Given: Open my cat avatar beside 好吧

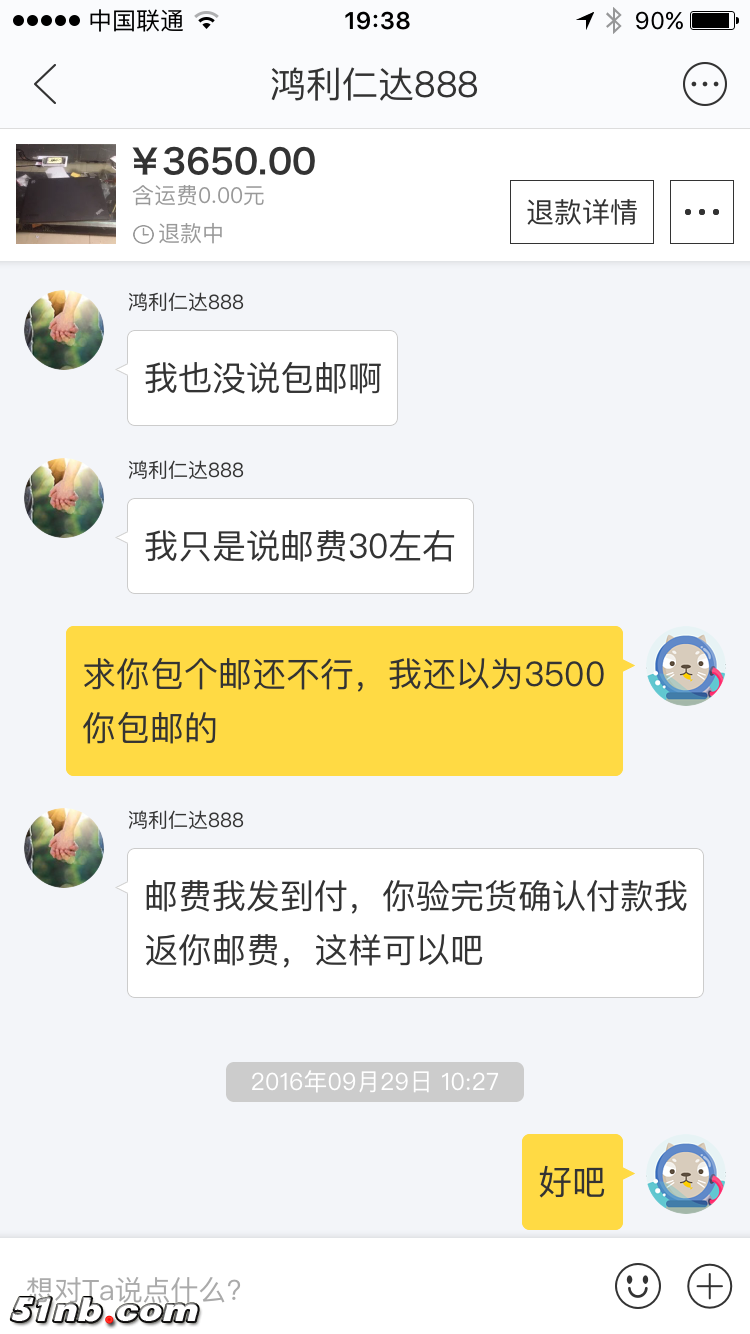Looking at the screenshot, I should (686, 1176).
